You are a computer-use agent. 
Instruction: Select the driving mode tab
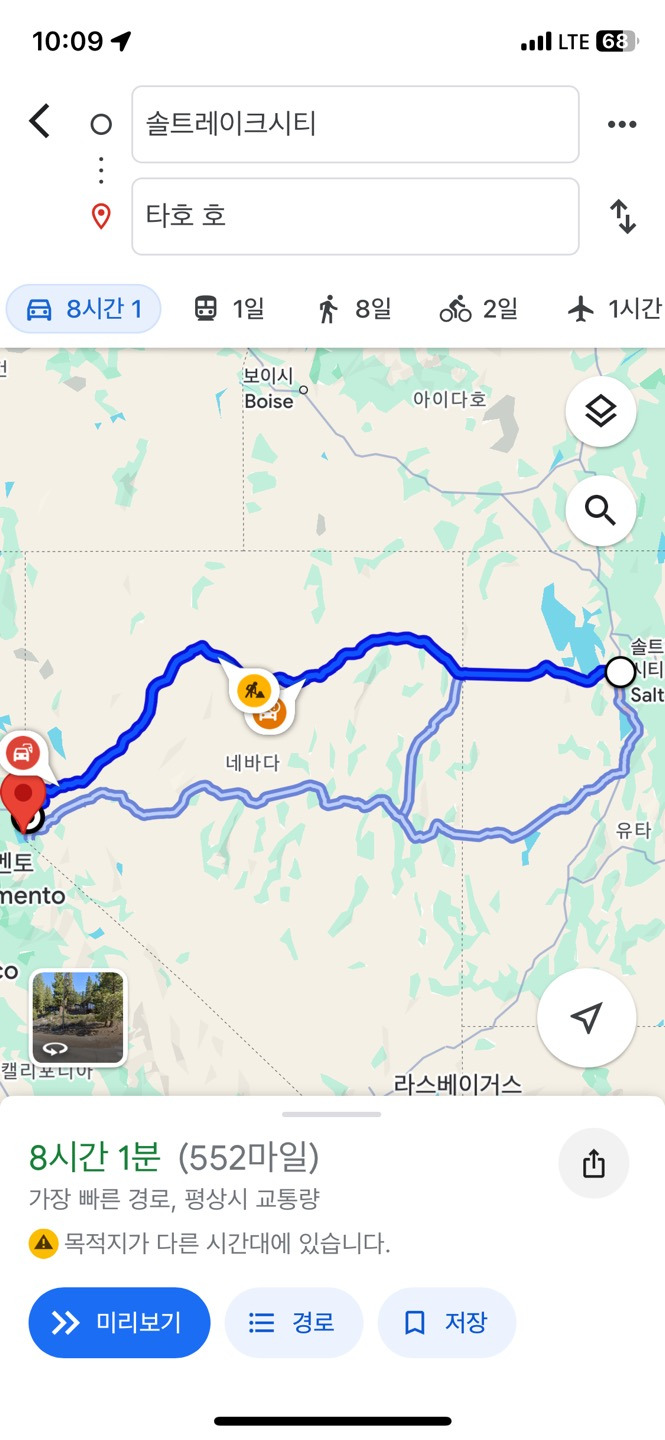pos(83,310)
